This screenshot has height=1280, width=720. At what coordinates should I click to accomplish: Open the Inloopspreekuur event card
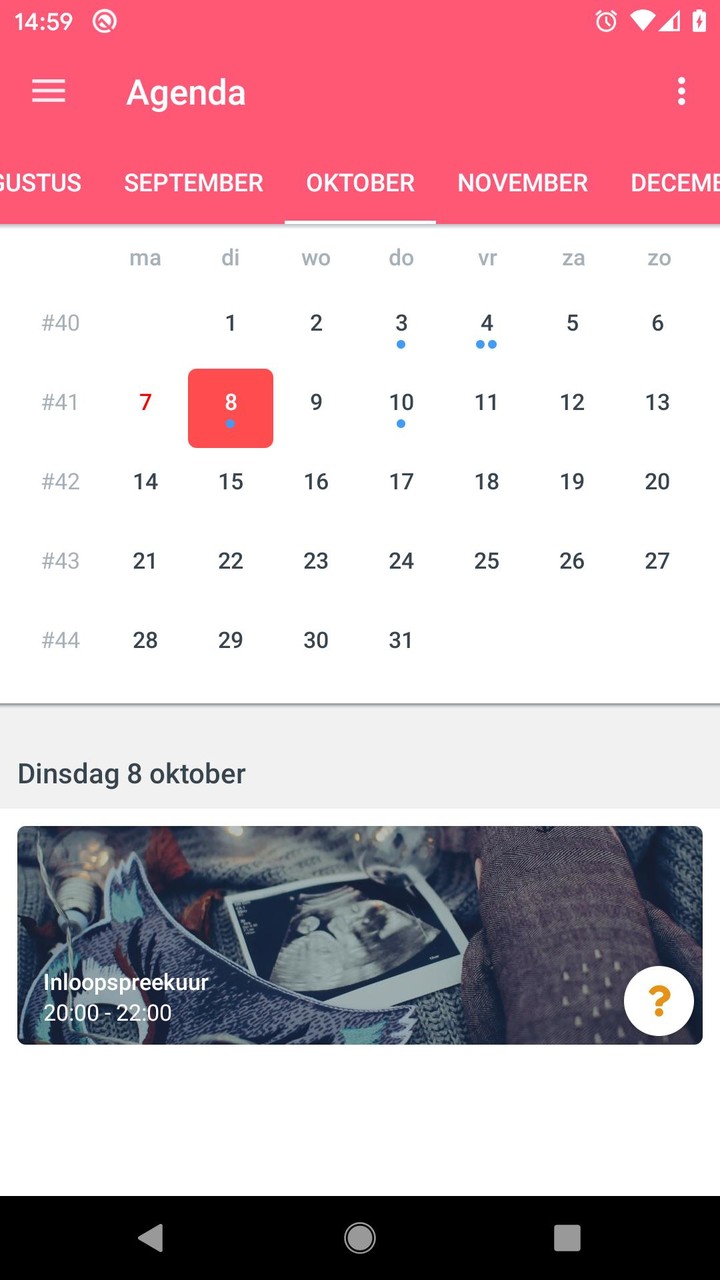(x=360, y=934)
